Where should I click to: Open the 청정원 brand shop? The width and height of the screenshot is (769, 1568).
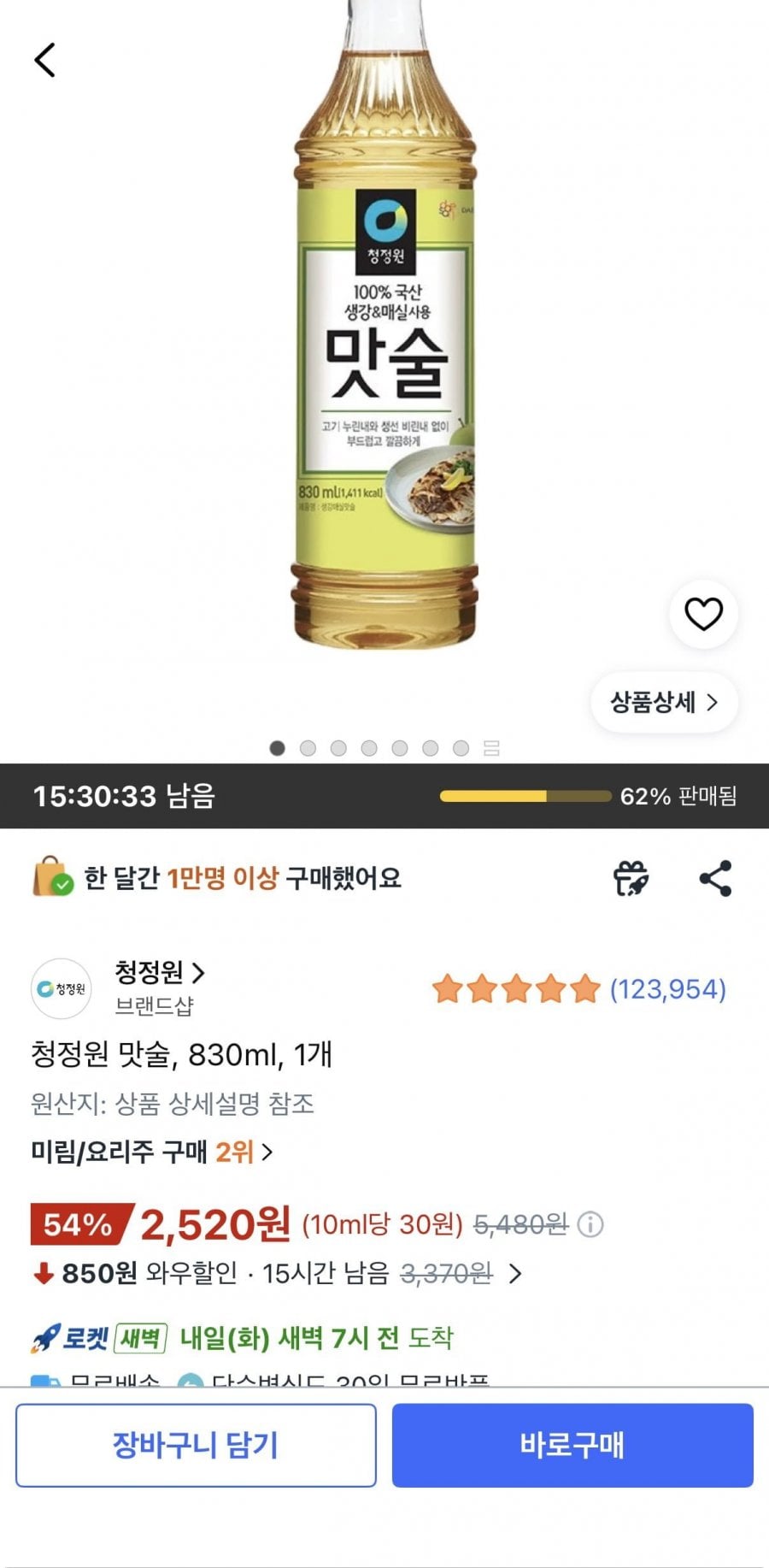pyautogui.click(x=160, y=973)
